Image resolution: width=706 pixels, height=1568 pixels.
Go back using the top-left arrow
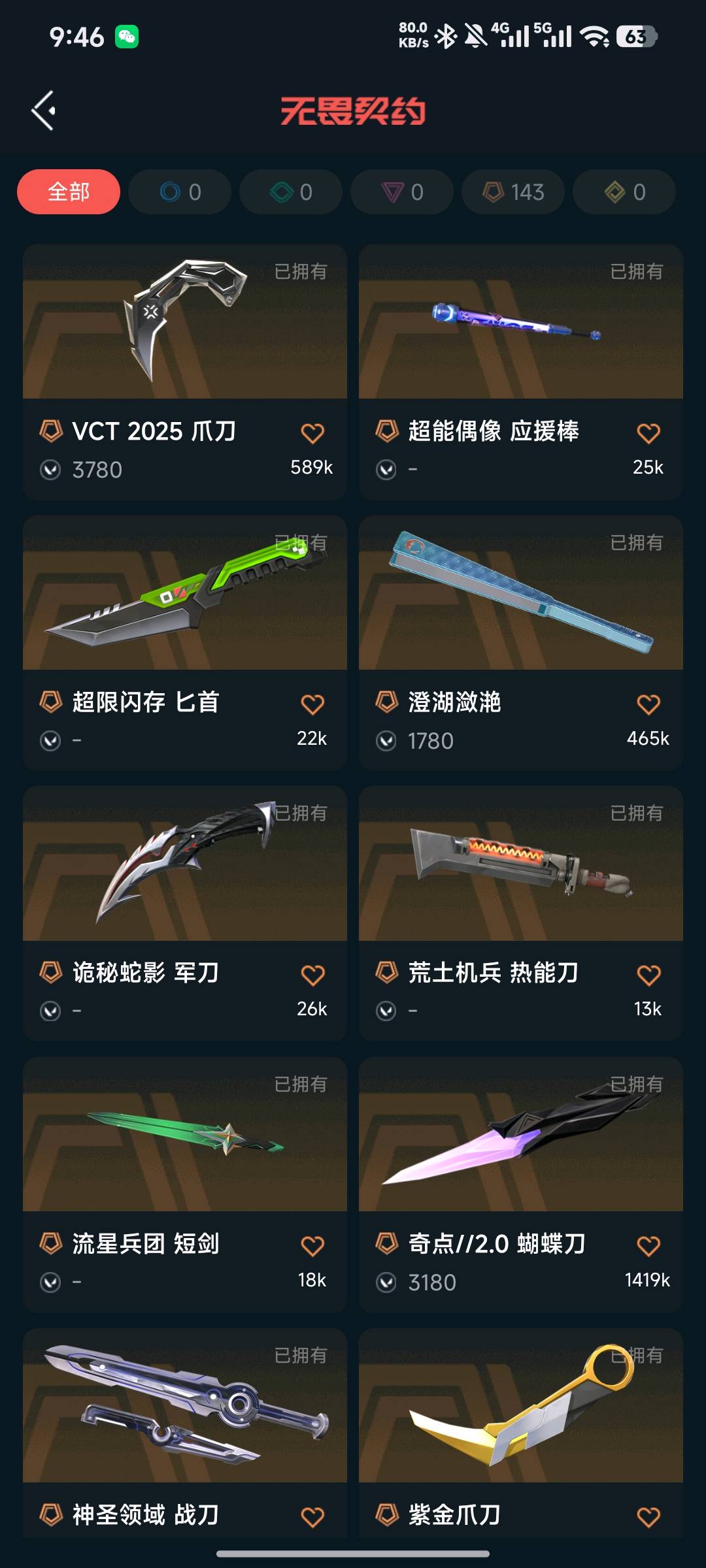44,110
